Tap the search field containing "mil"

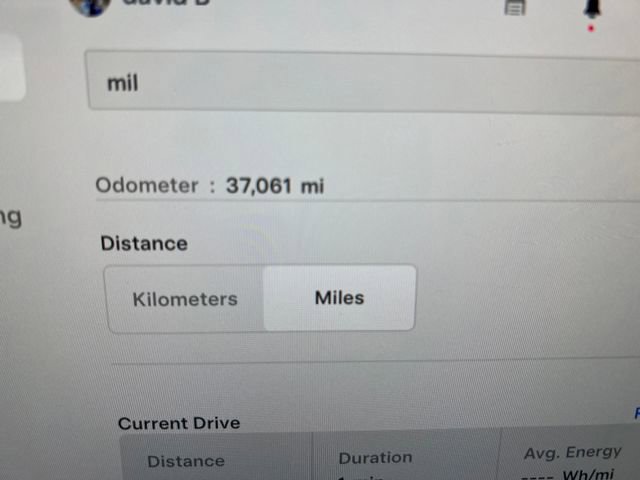coord(360,81)
